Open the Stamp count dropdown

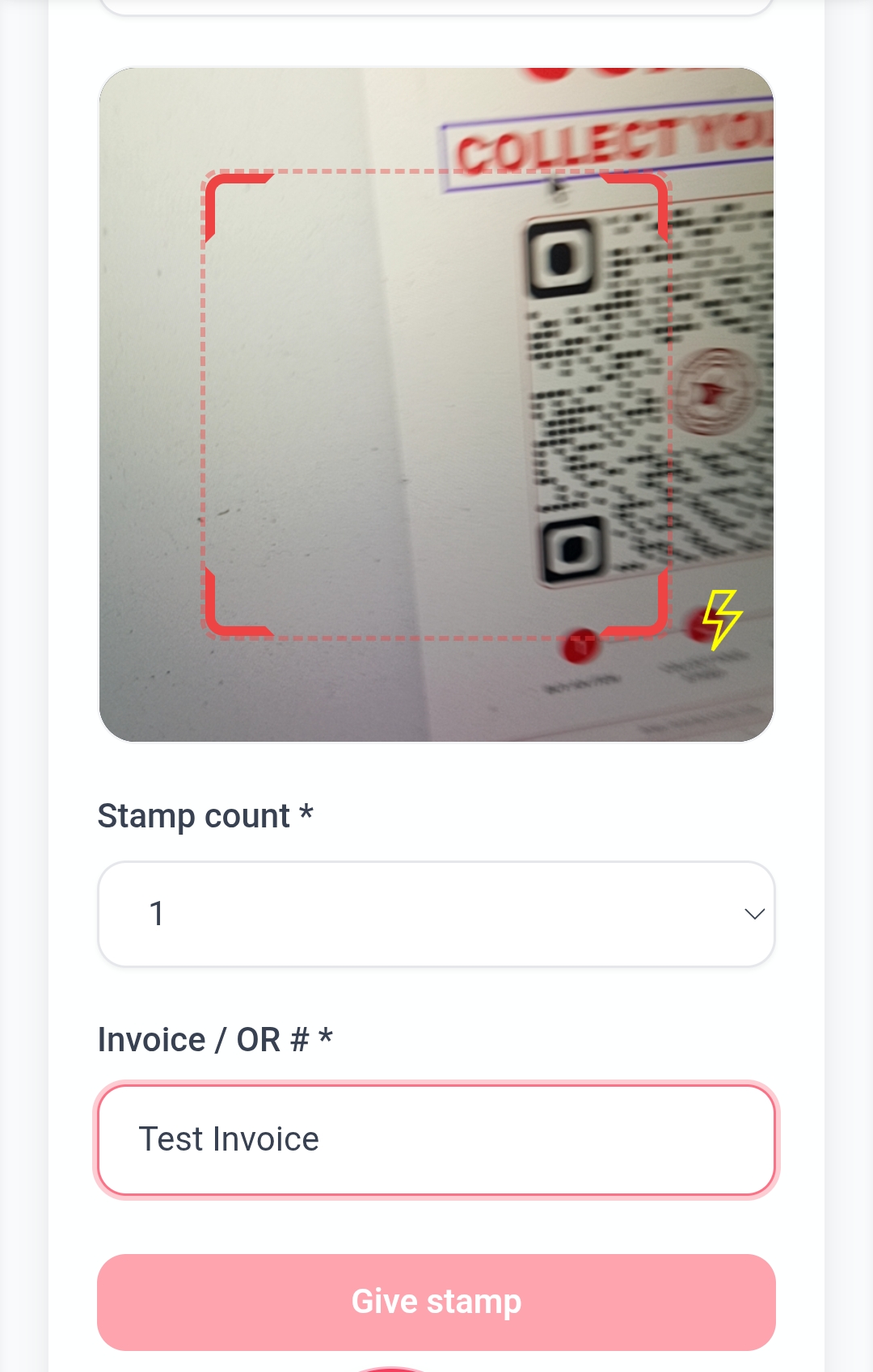tap(436, 914)
